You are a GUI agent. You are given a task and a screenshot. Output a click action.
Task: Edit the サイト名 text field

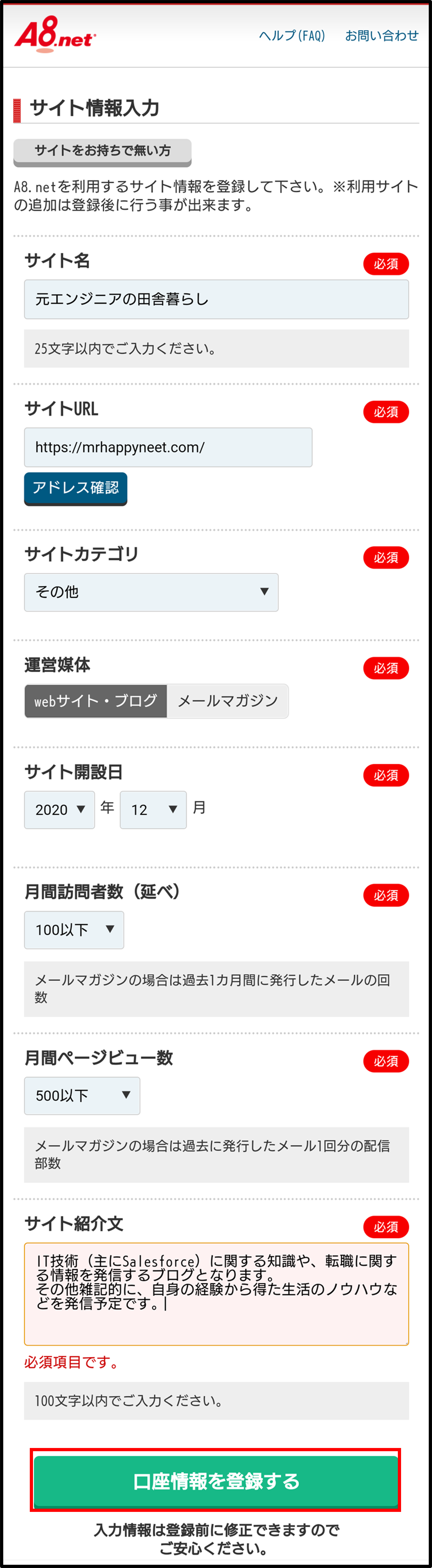[216, 300]
